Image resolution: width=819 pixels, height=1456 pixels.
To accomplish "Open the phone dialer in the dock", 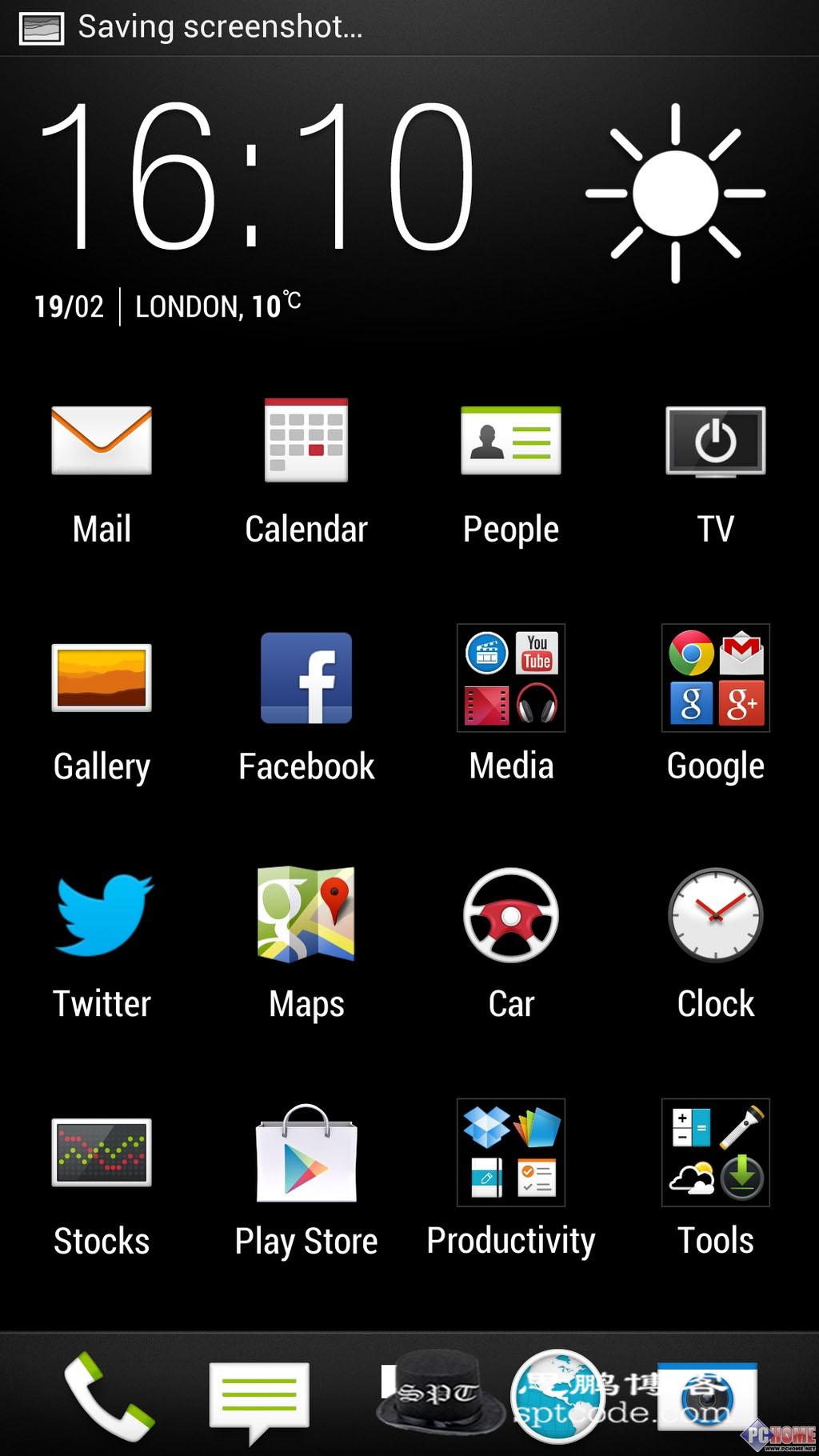I will coord(108,1396).
